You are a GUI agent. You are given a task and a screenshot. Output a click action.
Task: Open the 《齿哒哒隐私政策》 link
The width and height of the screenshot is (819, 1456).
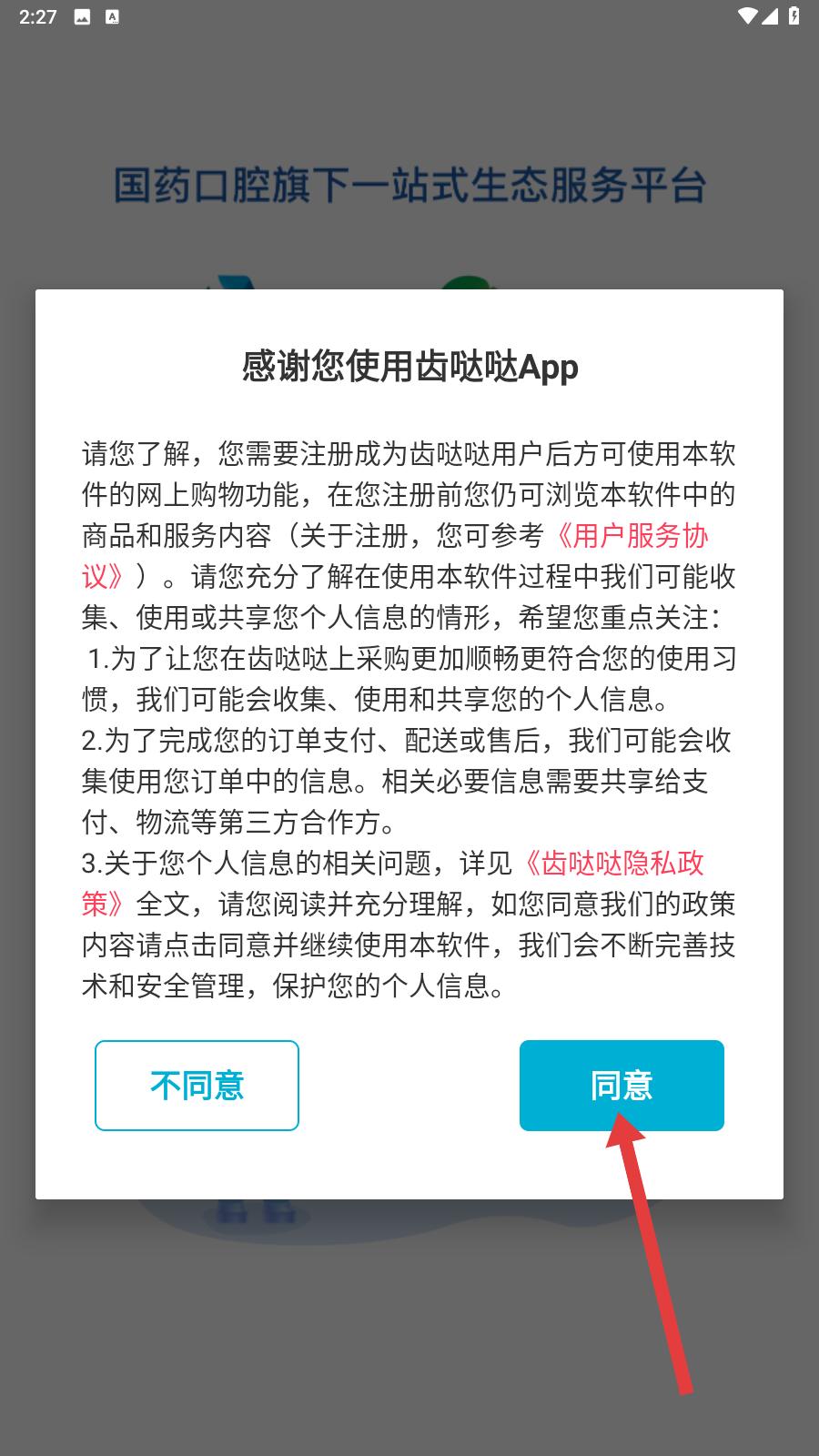coord(613,863)
